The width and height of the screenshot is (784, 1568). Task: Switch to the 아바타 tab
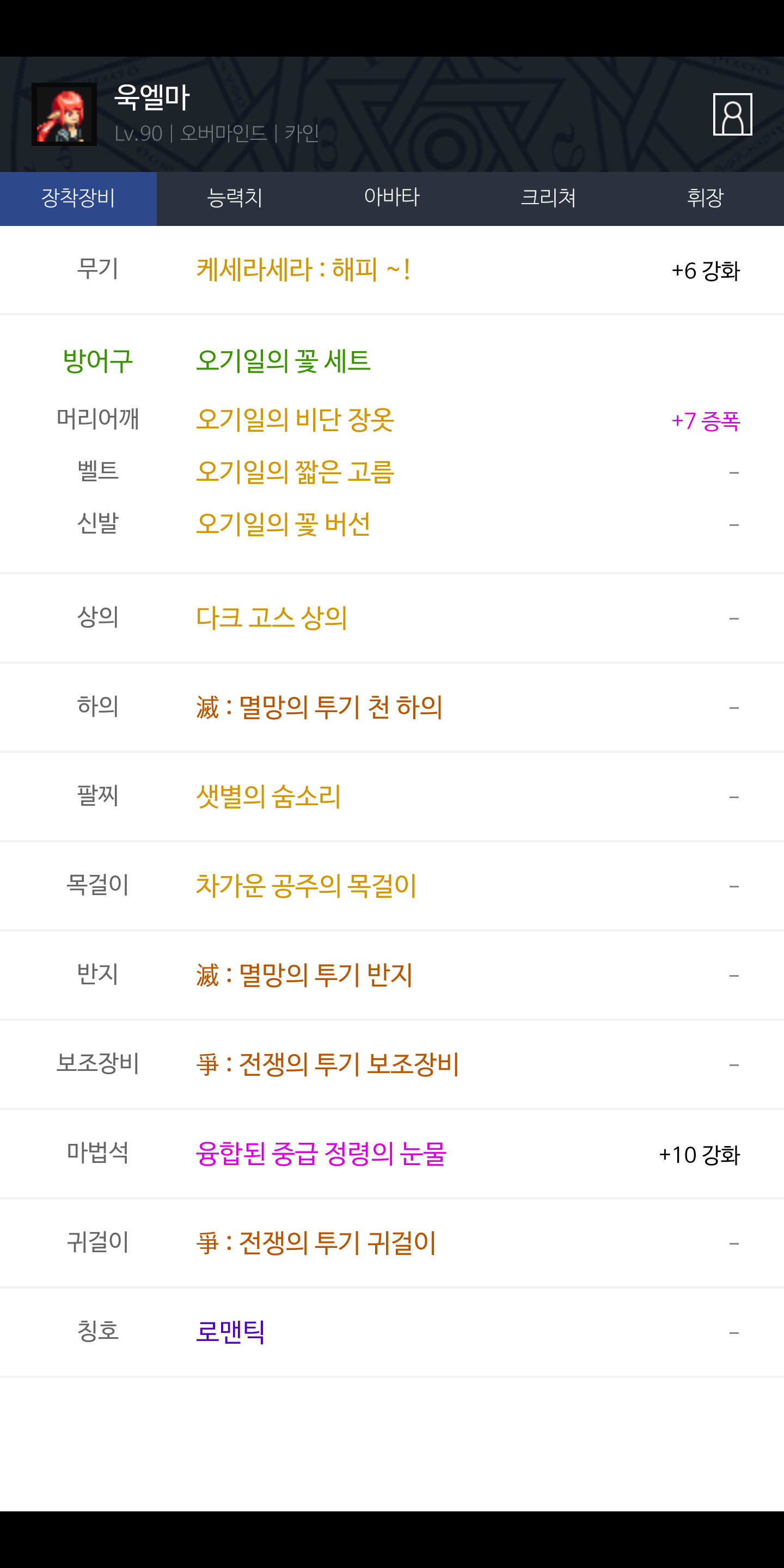pyautogui.click(x=392, y=198)
